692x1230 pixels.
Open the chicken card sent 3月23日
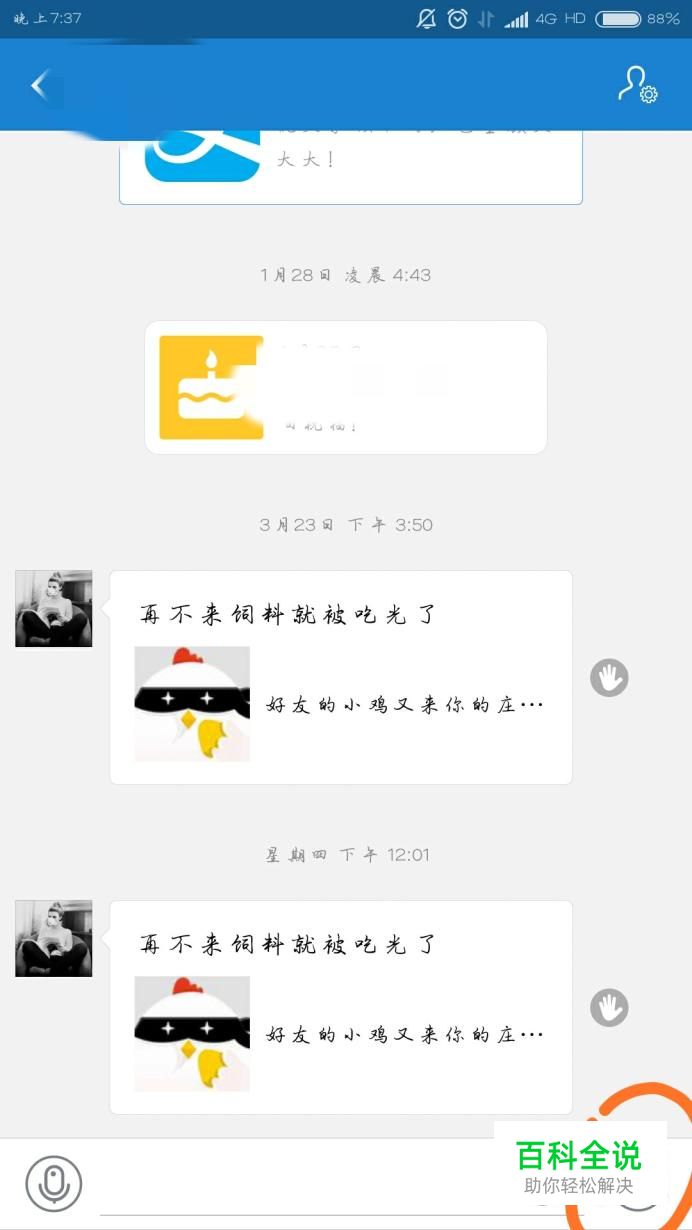340,677
